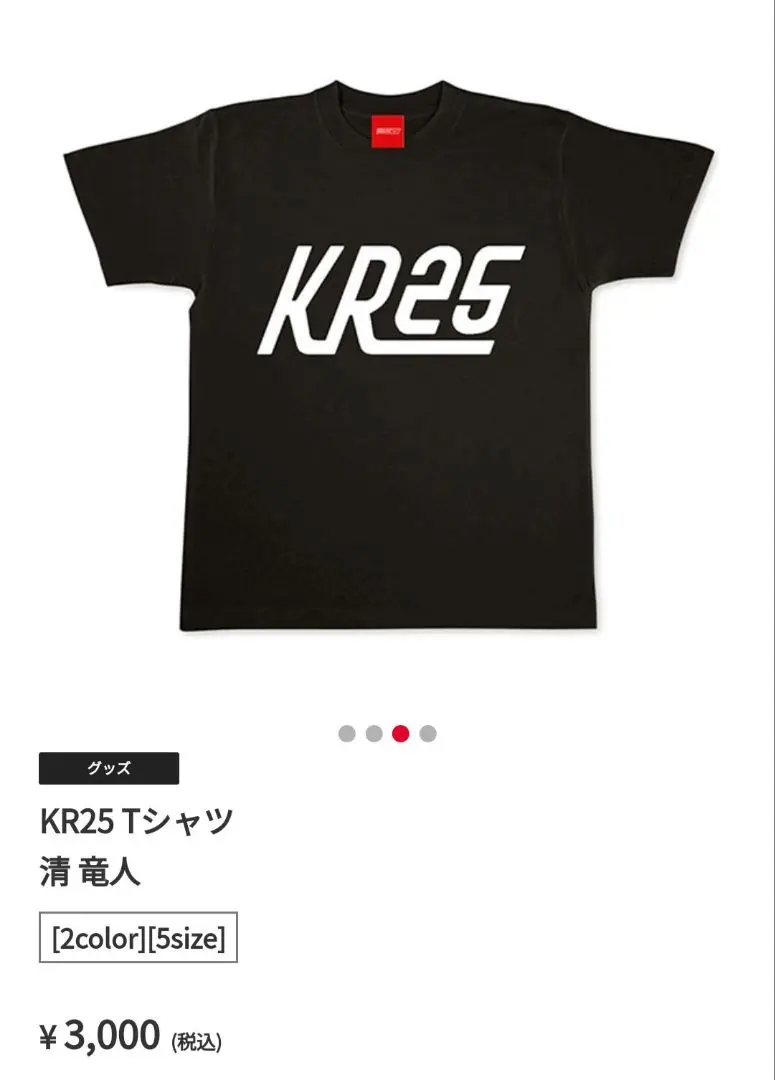Click the active red carousel dot
The image size is (775, 1080).
tap(401, 733)
